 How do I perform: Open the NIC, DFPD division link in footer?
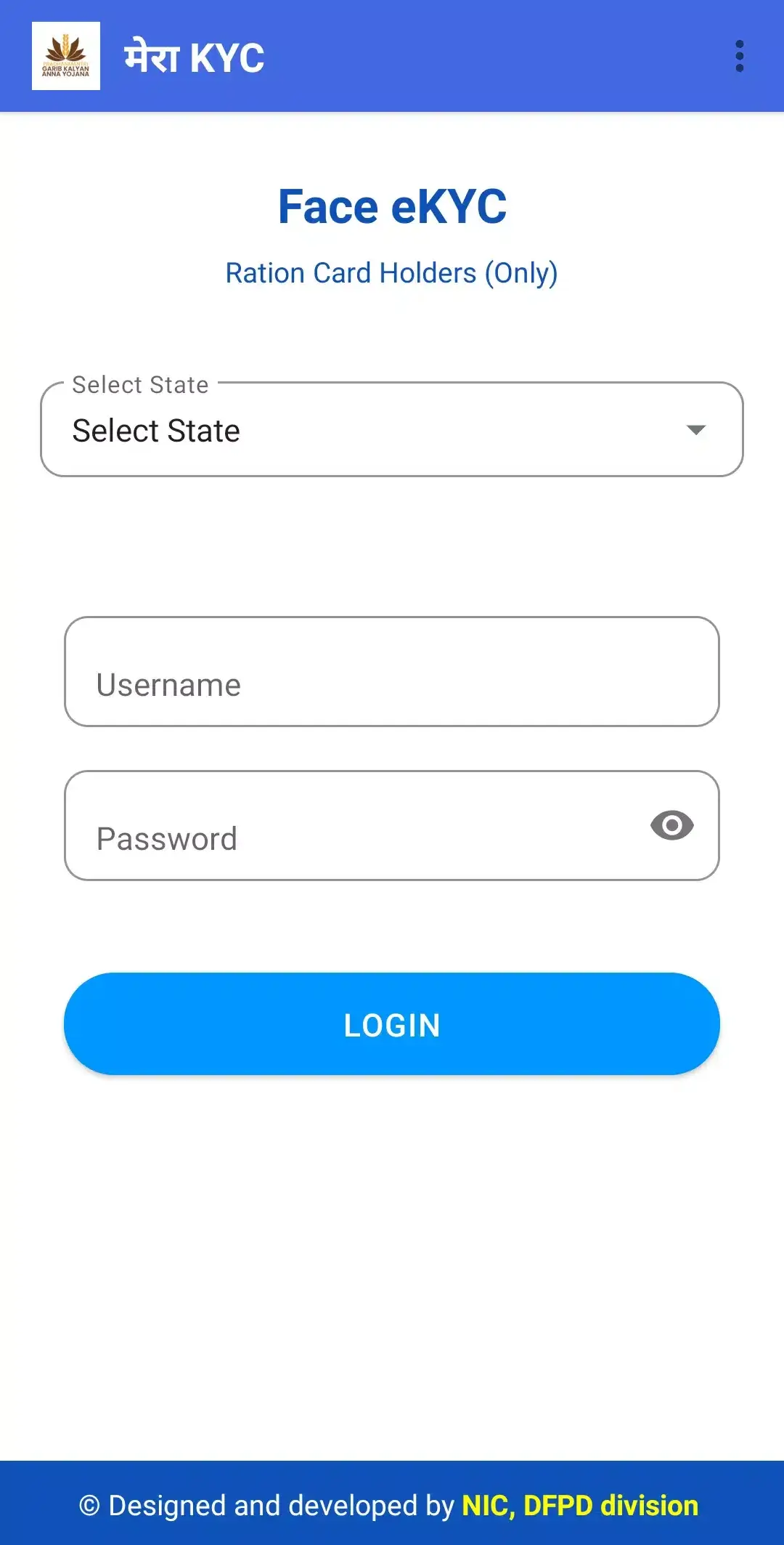click(581, 1505)
